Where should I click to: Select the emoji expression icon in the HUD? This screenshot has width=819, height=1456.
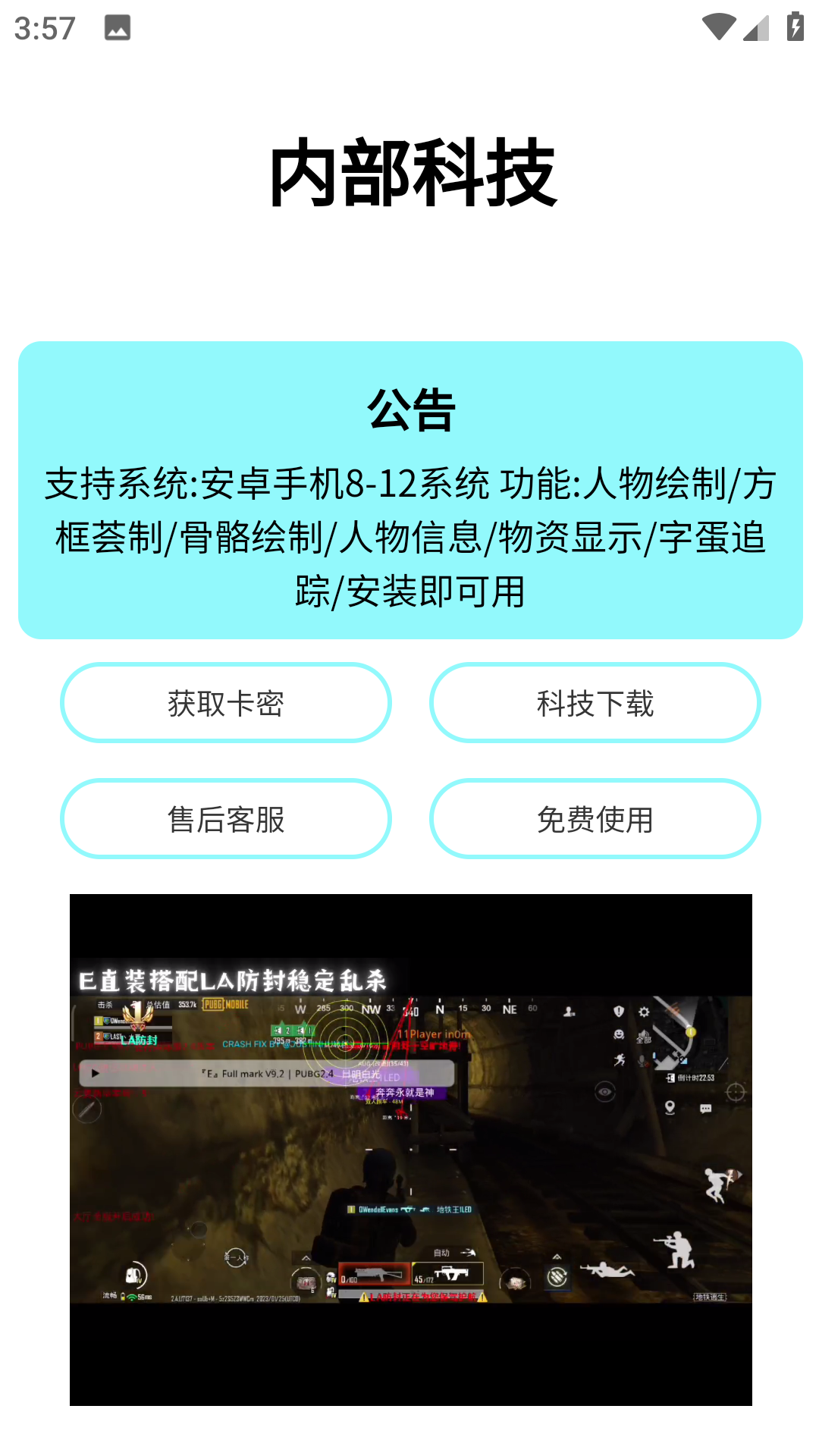coord(620,1034)
